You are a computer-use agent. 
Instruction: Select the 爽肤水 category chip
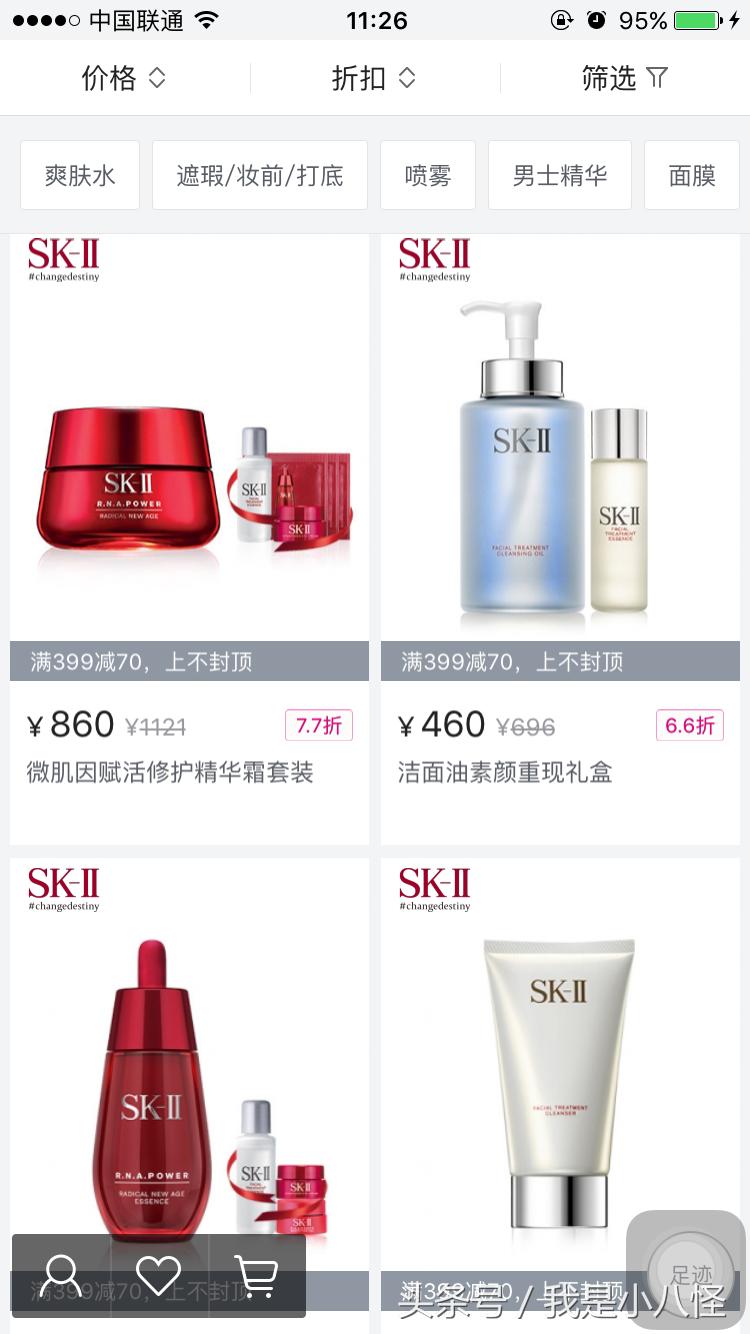click(80, 175)
